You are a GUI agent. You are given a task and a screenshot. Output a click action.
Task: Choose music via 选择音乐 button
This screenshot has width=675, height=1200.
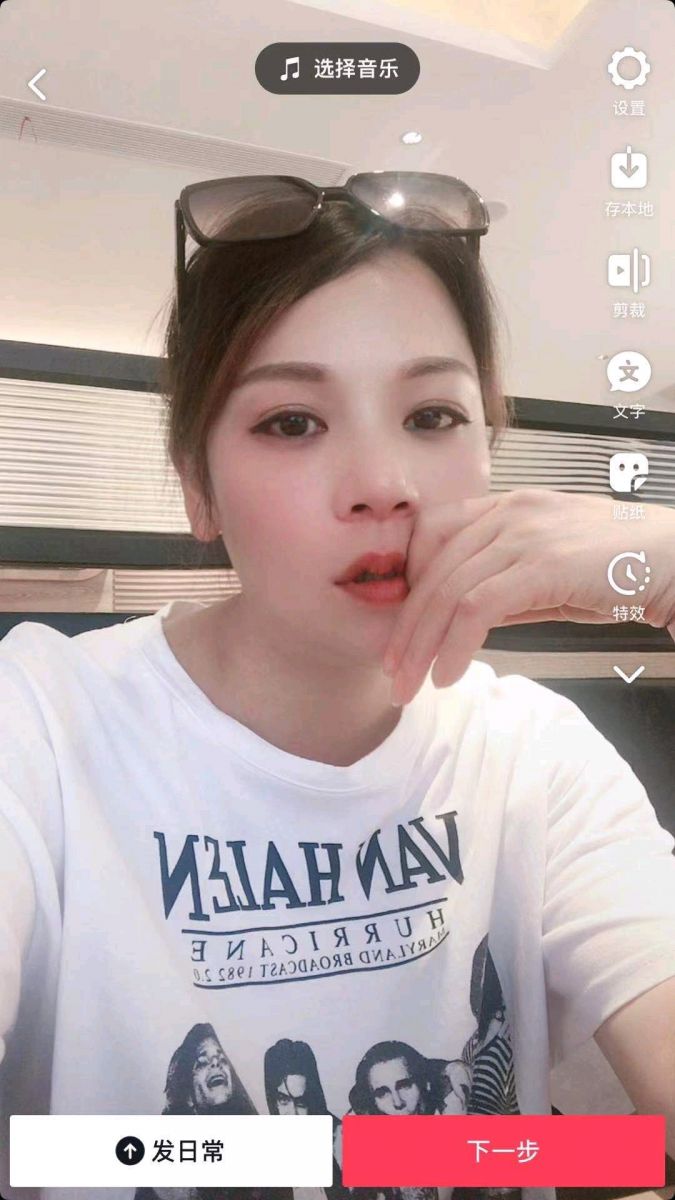pyautogui.click(x=337, y=69)
